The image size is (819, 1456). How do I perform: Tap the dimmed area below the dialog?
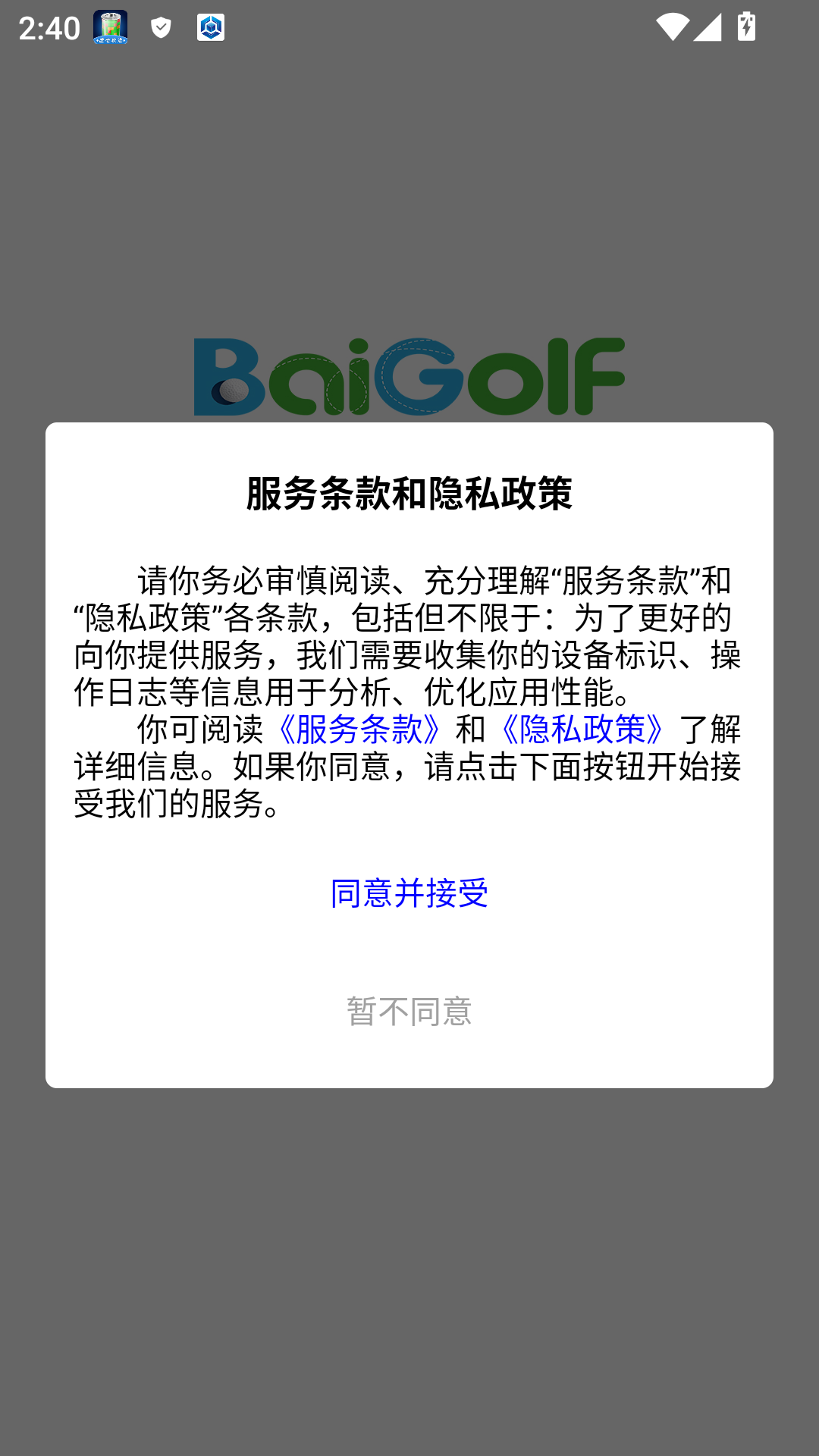(409, 1251)
